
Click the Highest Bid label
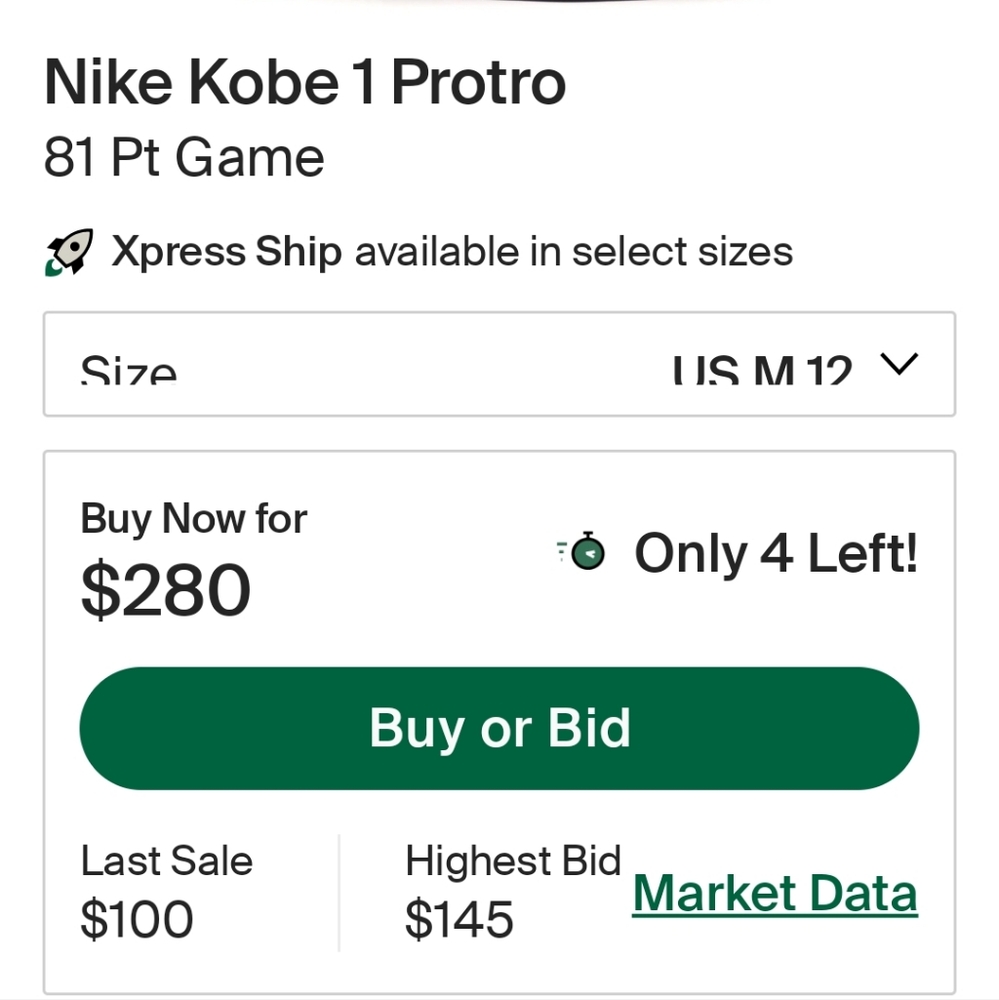(512, 859)
